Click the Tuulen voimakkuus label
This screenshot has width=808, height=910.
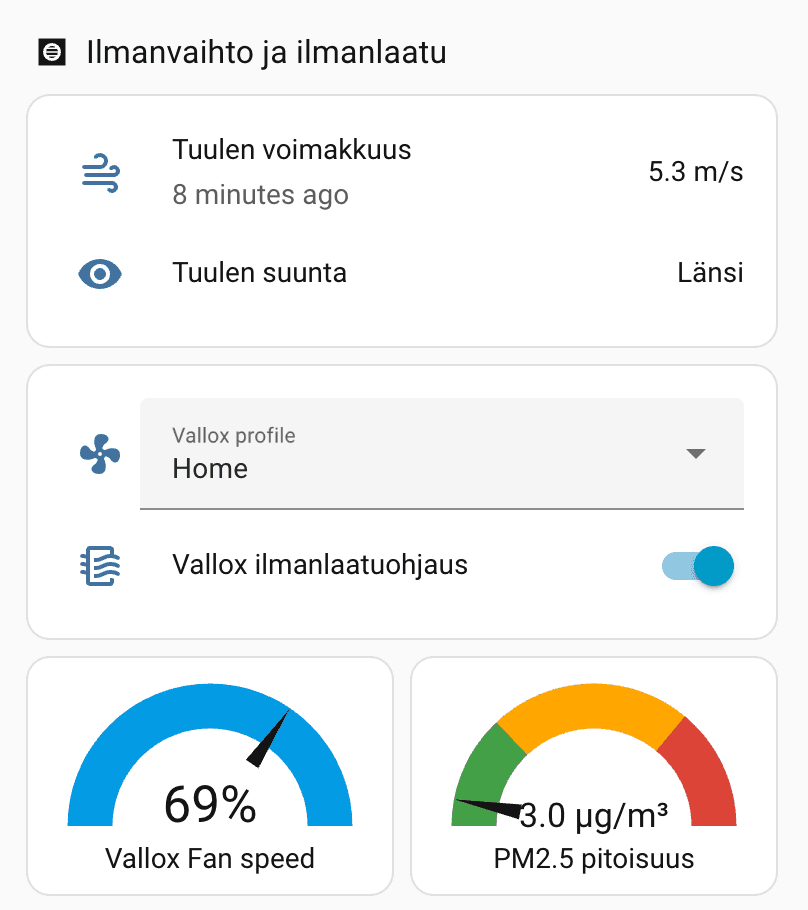coord(292,150)
